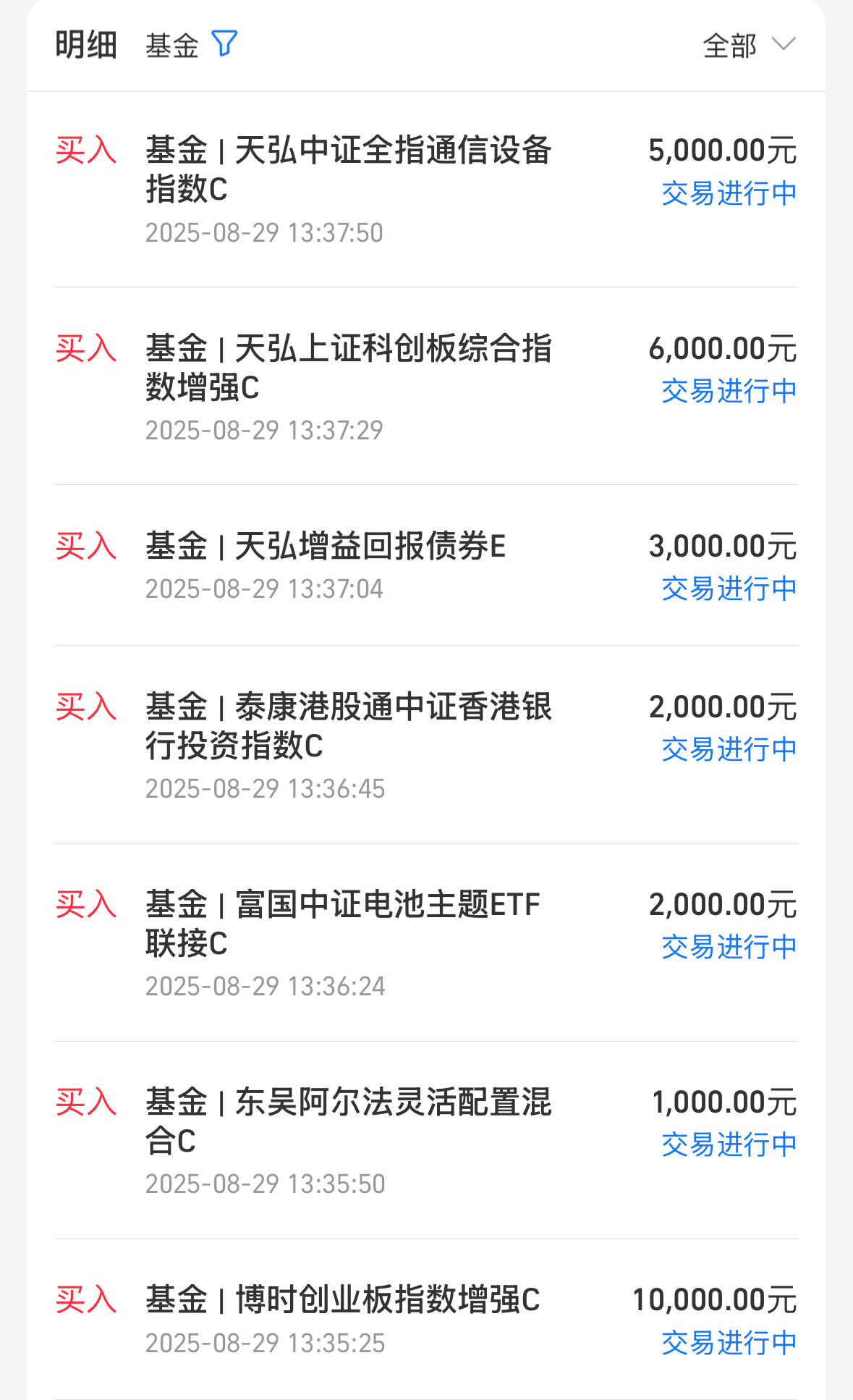Open the 天弘上证科创板综合指数增强C transaction
The width and height of the screenshot is (853, 1400).
[x=426, y=387]
